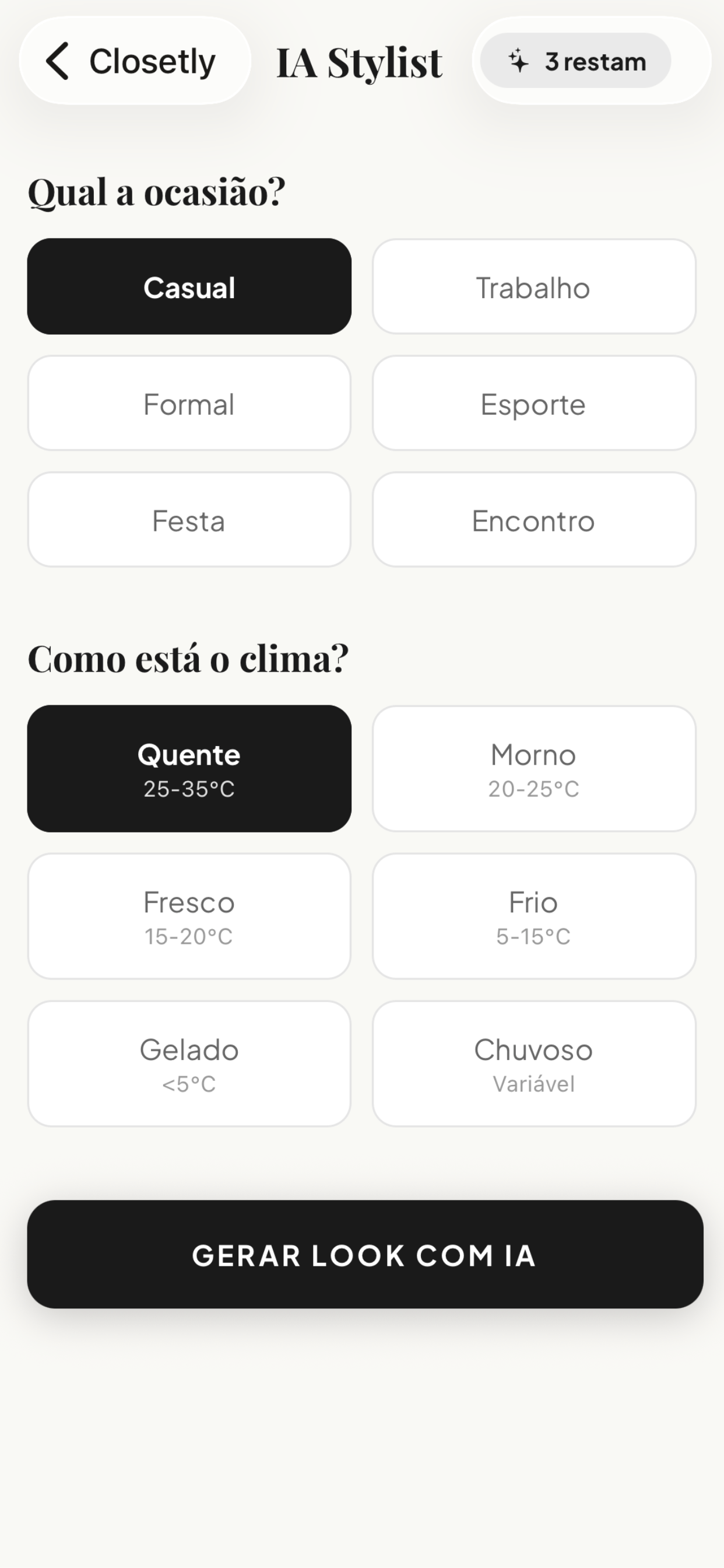Select the Casual occasion

(189, 286)
